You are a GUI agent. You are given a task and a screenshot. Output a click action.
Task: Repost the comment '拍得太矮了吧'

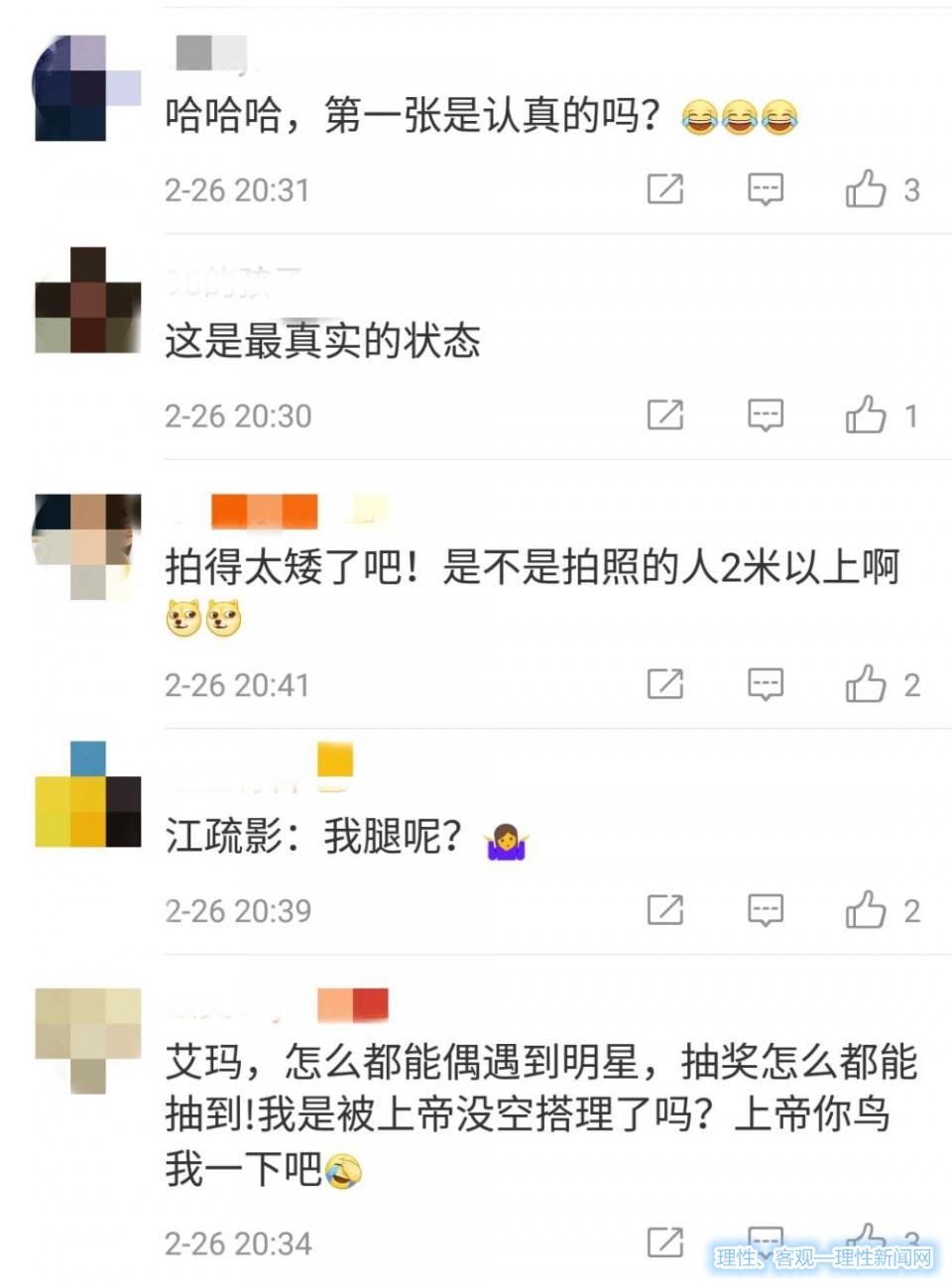click(x=664, y=684)
